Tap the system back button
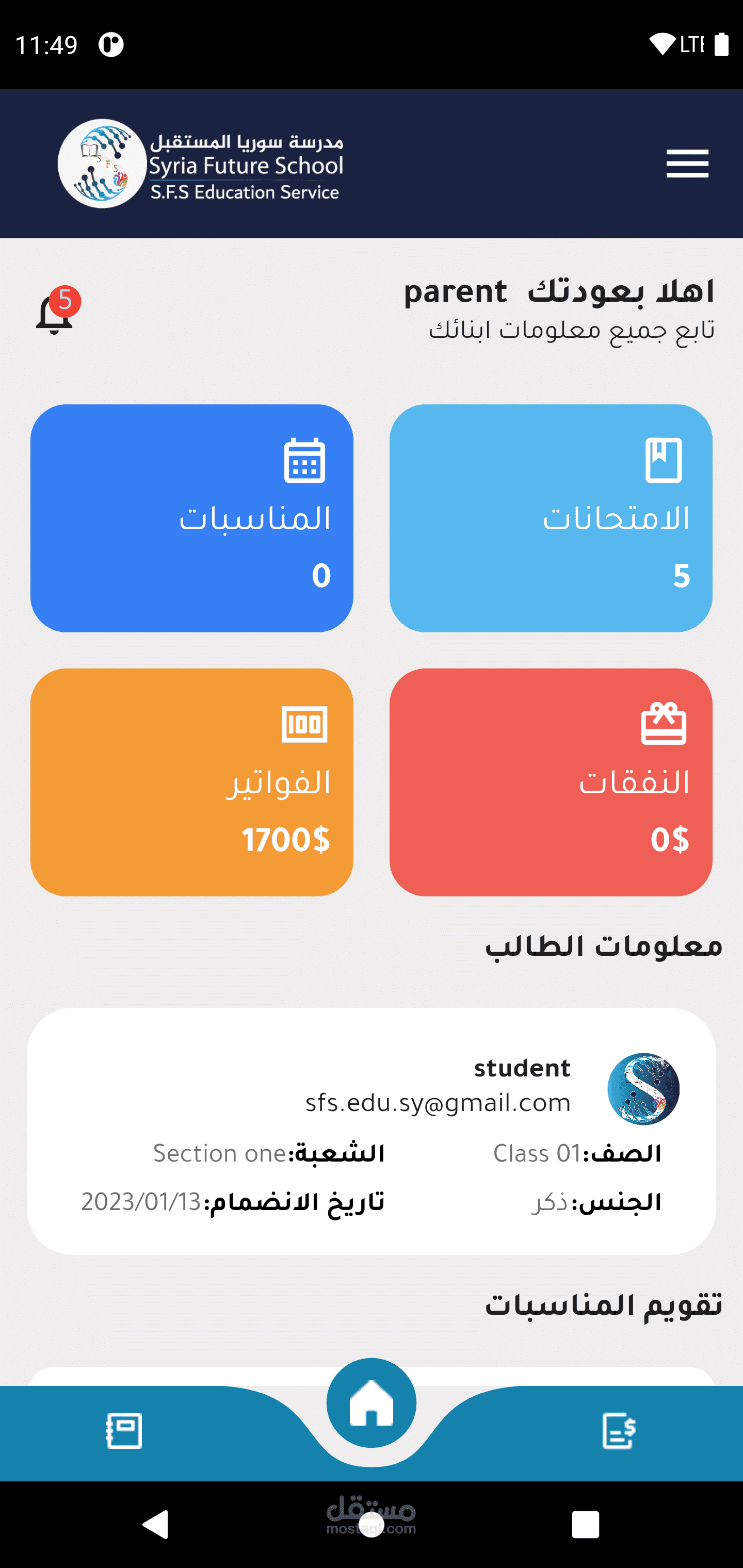The height and width of the screenshot is (1568, 743). (155, 1525)
